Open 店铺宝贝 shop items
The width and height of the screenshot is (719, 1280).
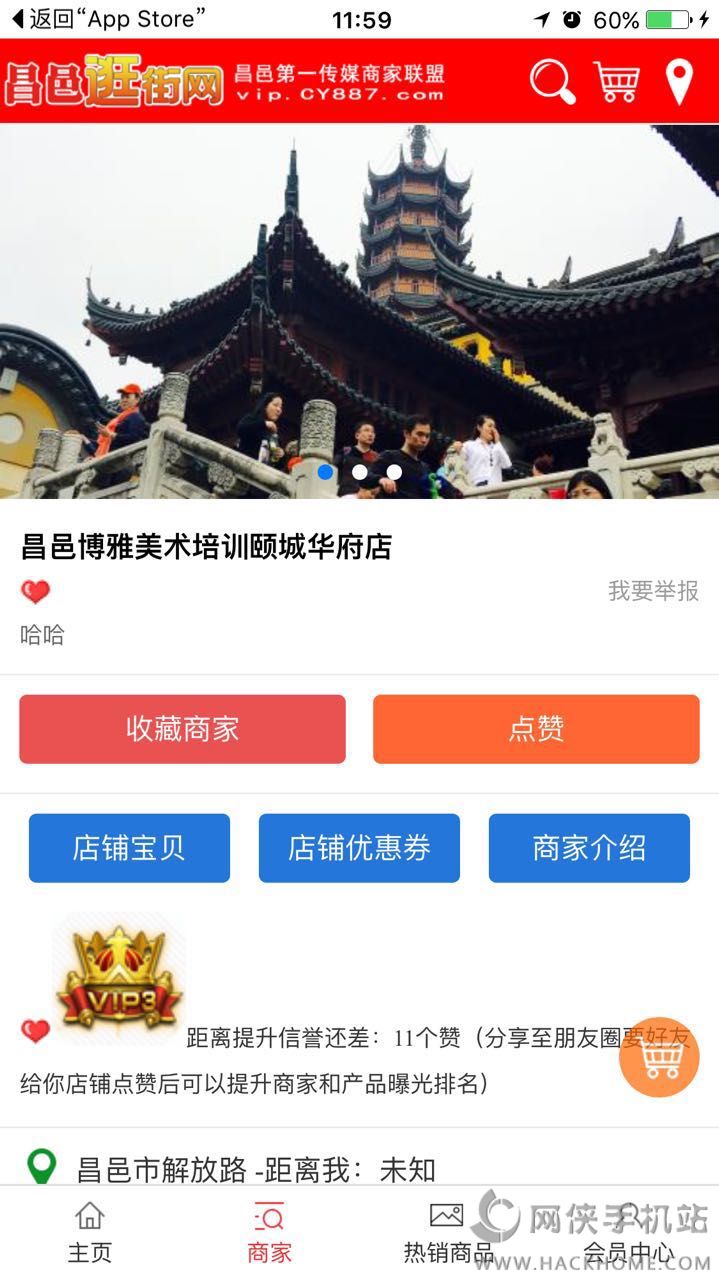(129, 848)
